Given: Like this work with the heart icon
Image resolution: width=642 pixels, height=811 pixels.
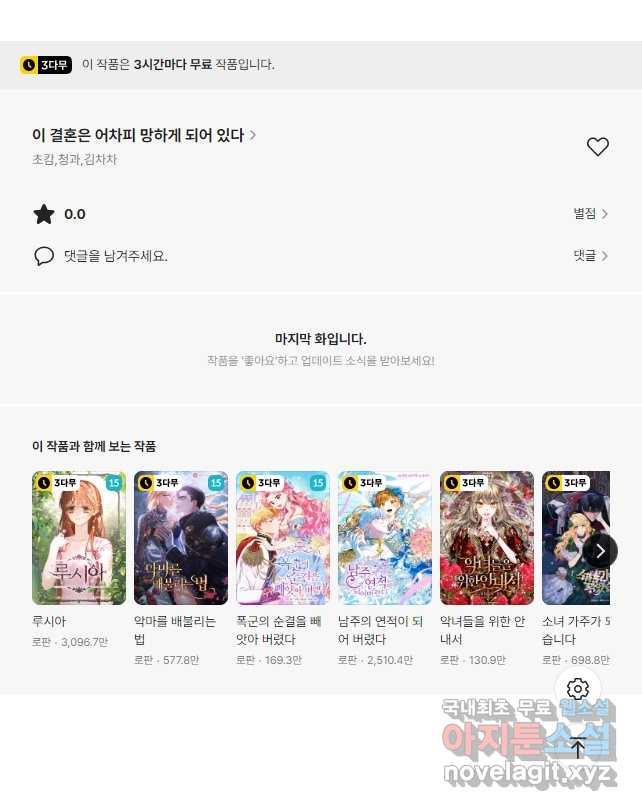Looking at the screenshot, I should click(597, 147).
